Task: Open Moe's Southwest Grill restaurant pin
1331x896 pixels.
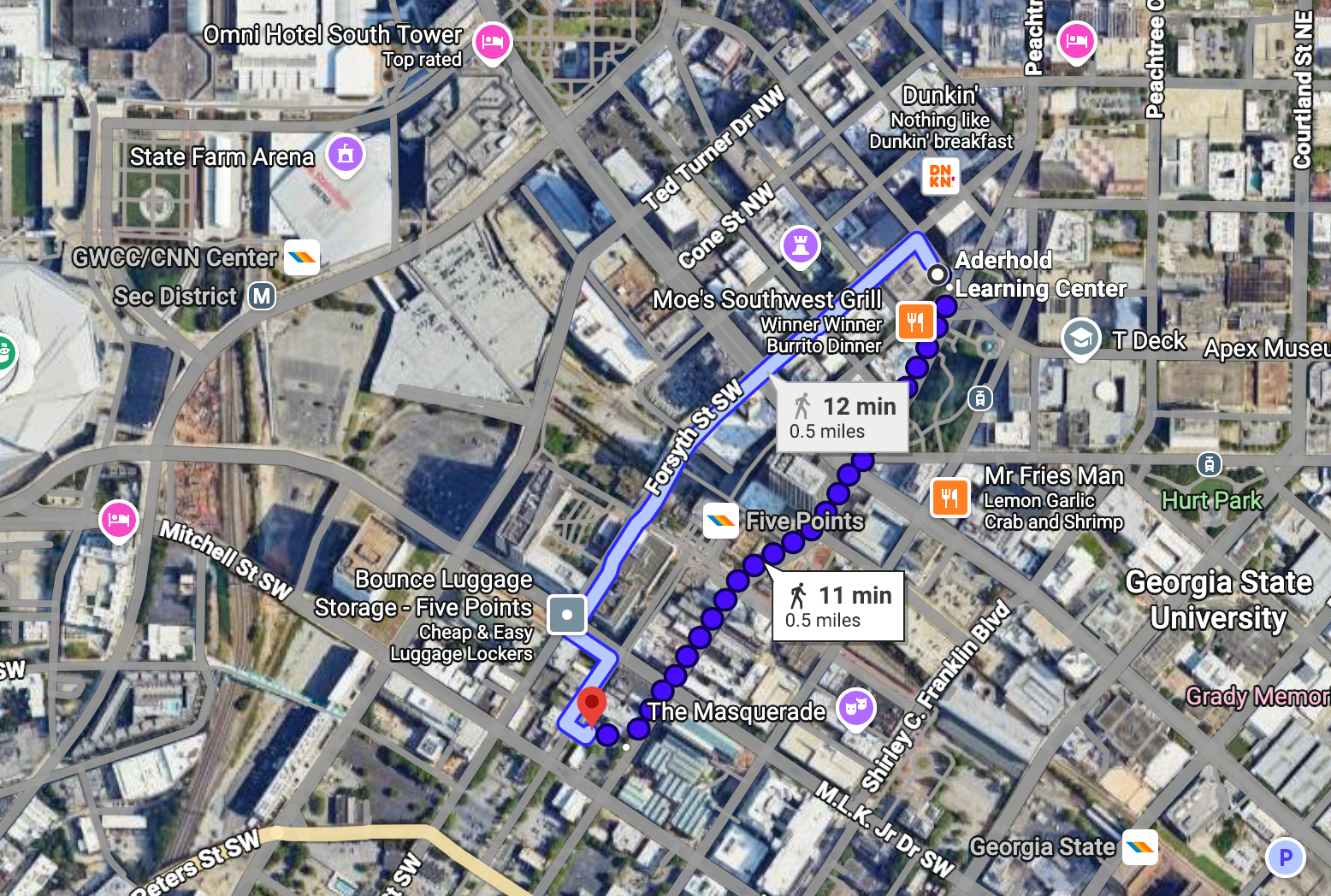Action: [x=915, y=322]
